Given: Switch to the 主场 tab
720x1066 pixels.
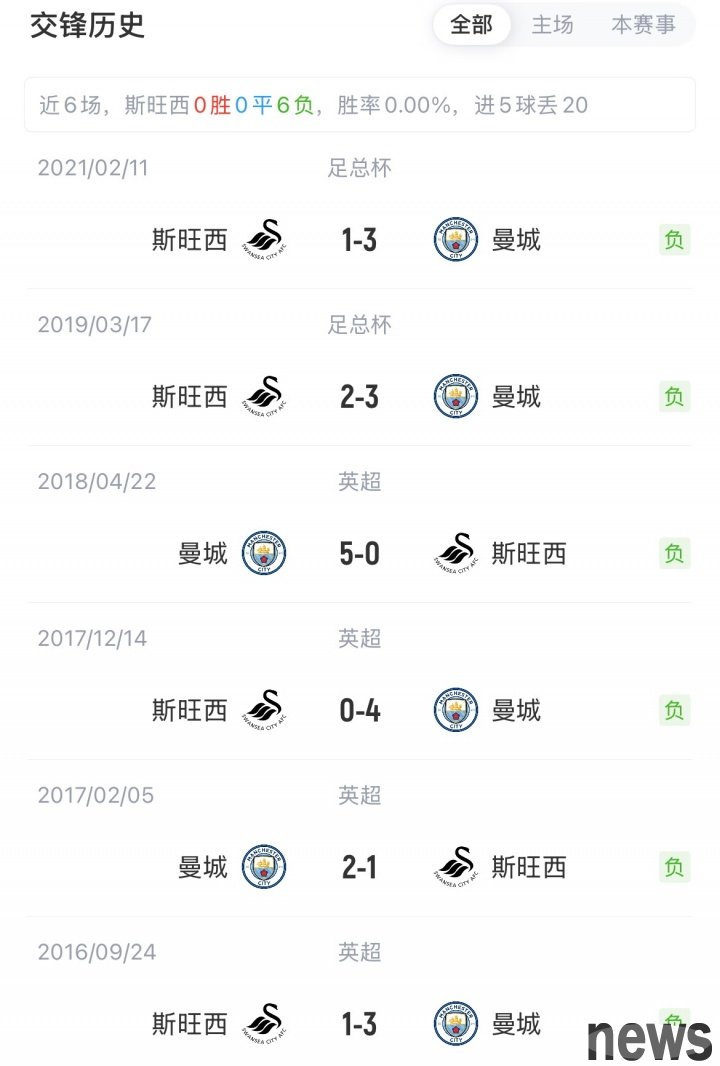Looking at the screenshot, I should (x=552, y=25).
